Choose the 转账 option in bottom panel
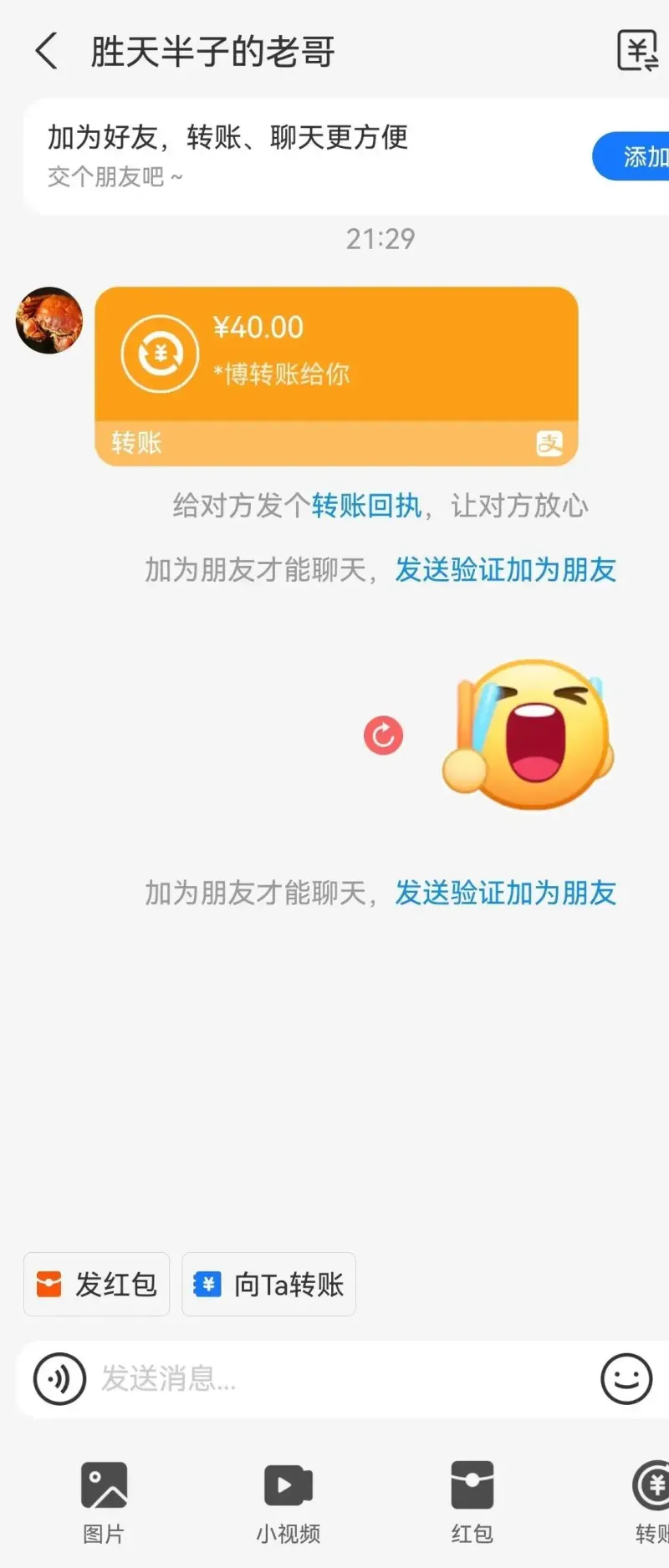 click(652, 1501)
